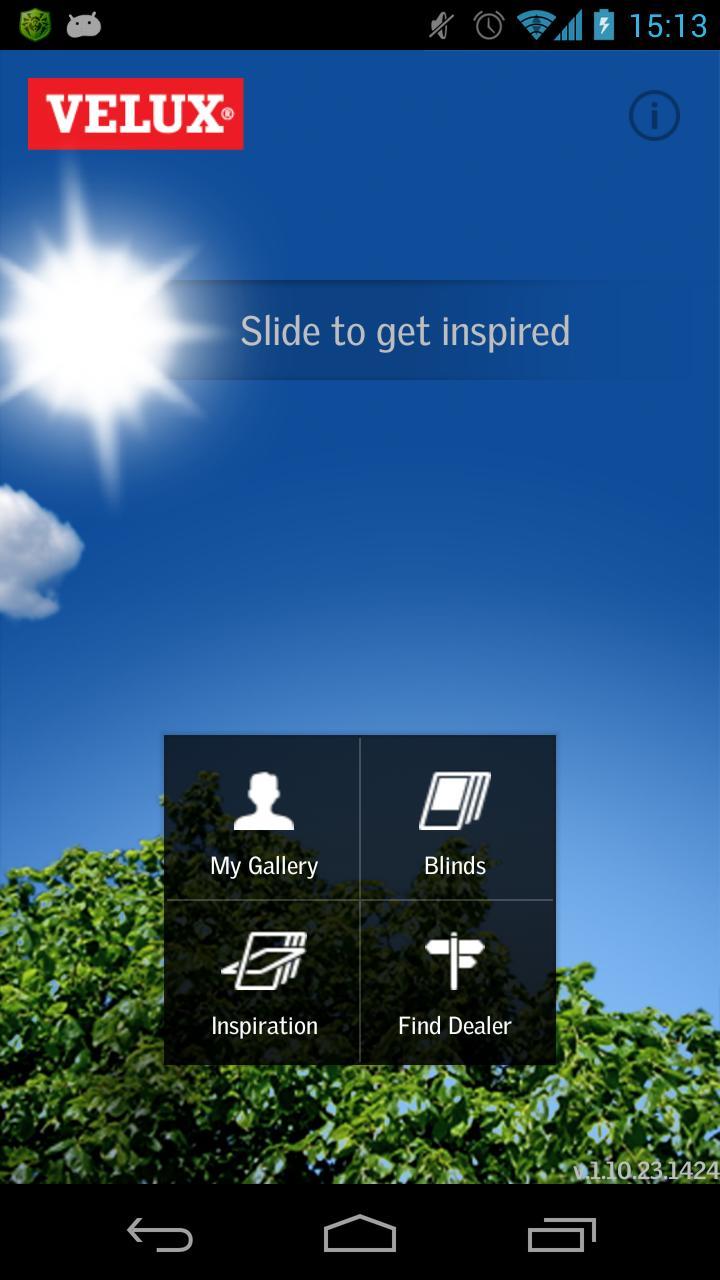Screen dimensions: 720x1280
Task: Select Find Dealer
Action: tap(455, 982)
